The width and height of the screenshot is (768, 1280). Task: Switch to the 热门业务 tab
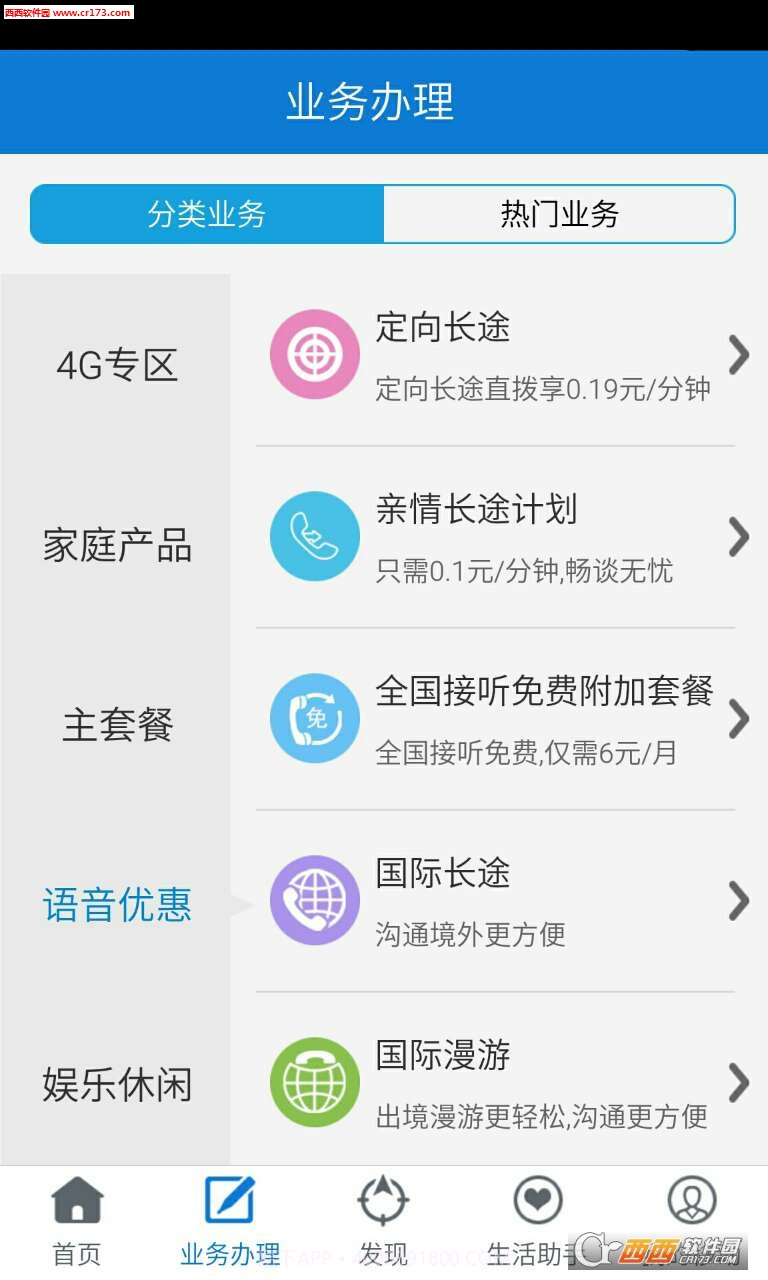click(558, 213)
